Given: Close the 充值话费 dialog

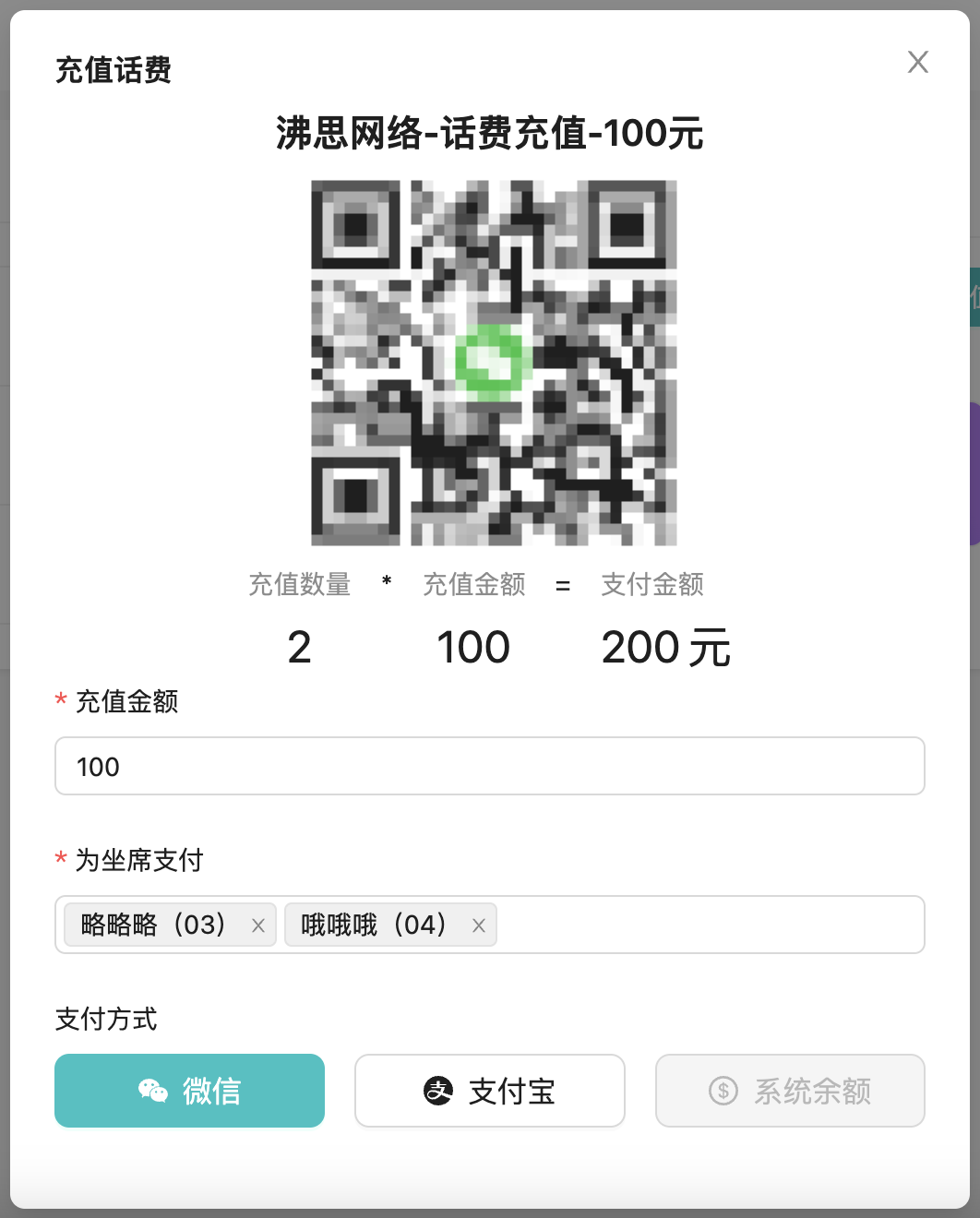Looking at the screenshot, I should (x=917, y=62).
